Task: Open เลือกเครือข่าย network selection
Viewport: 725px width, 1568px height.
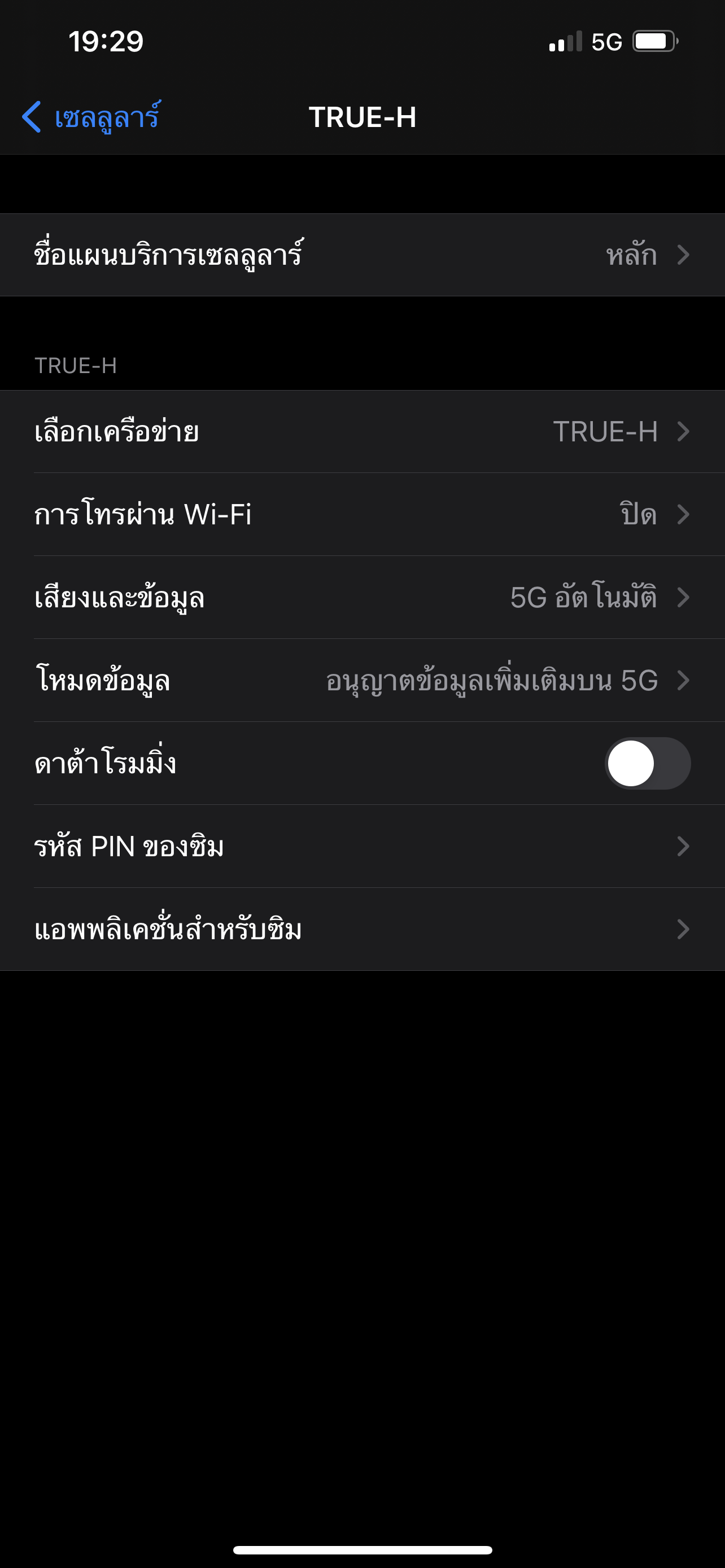Action: (x=362, y=432)
